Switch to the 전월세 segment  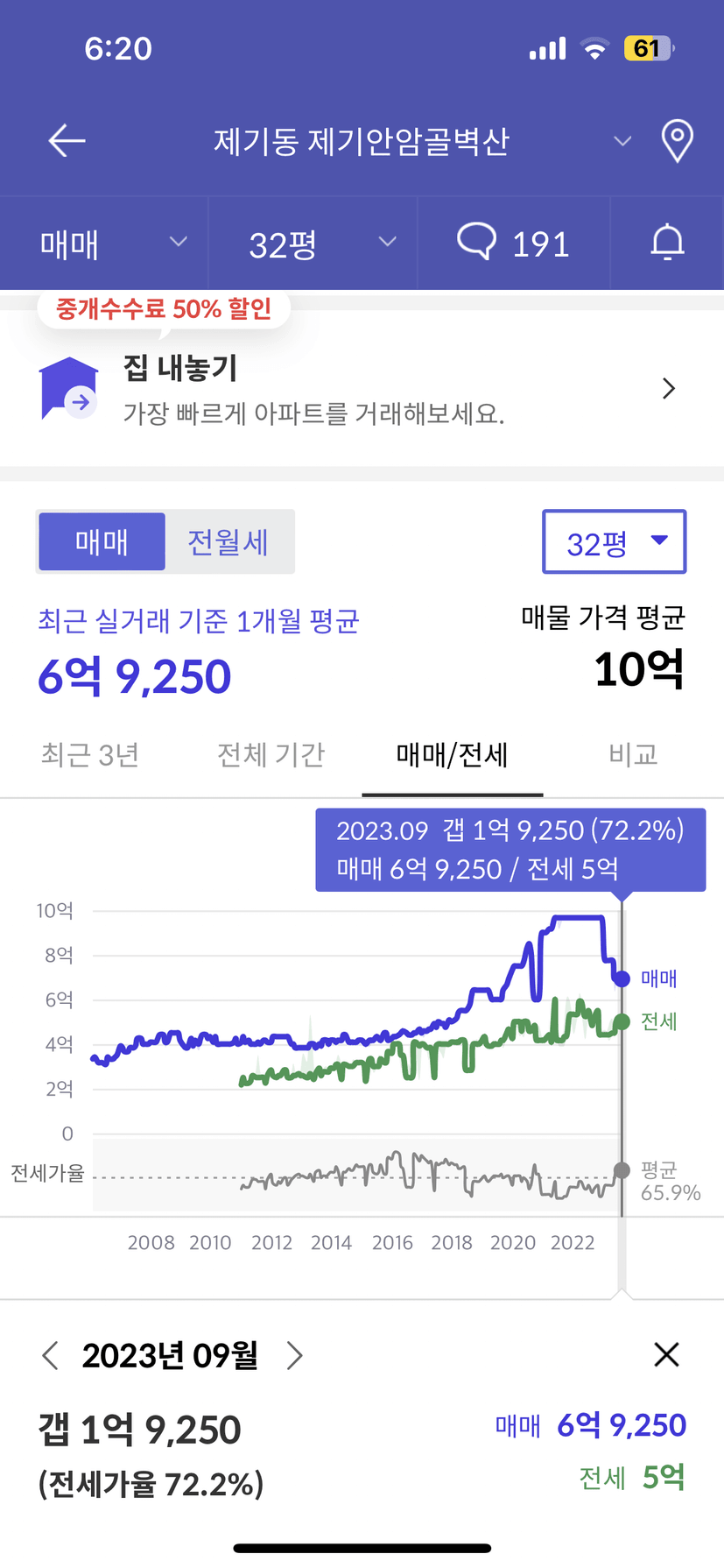[228, 542]
